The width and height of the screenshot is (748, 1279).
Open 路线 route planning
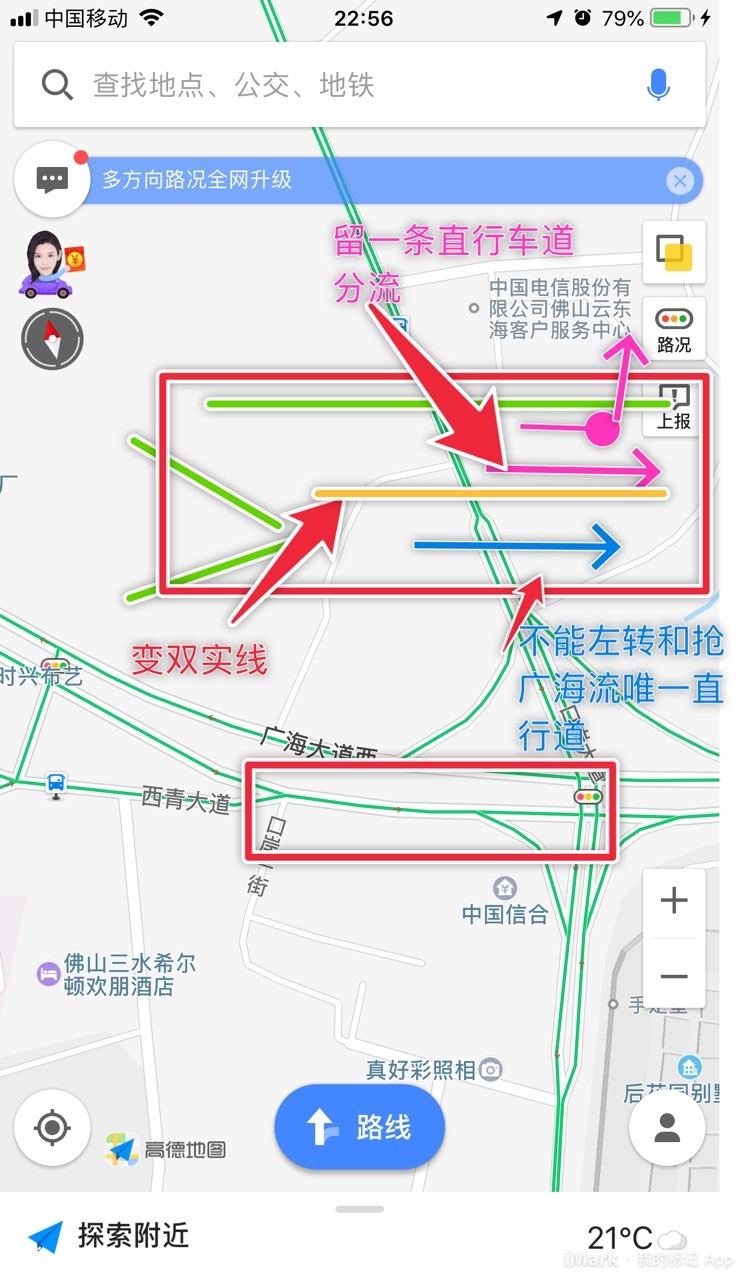pos(359,1127)
